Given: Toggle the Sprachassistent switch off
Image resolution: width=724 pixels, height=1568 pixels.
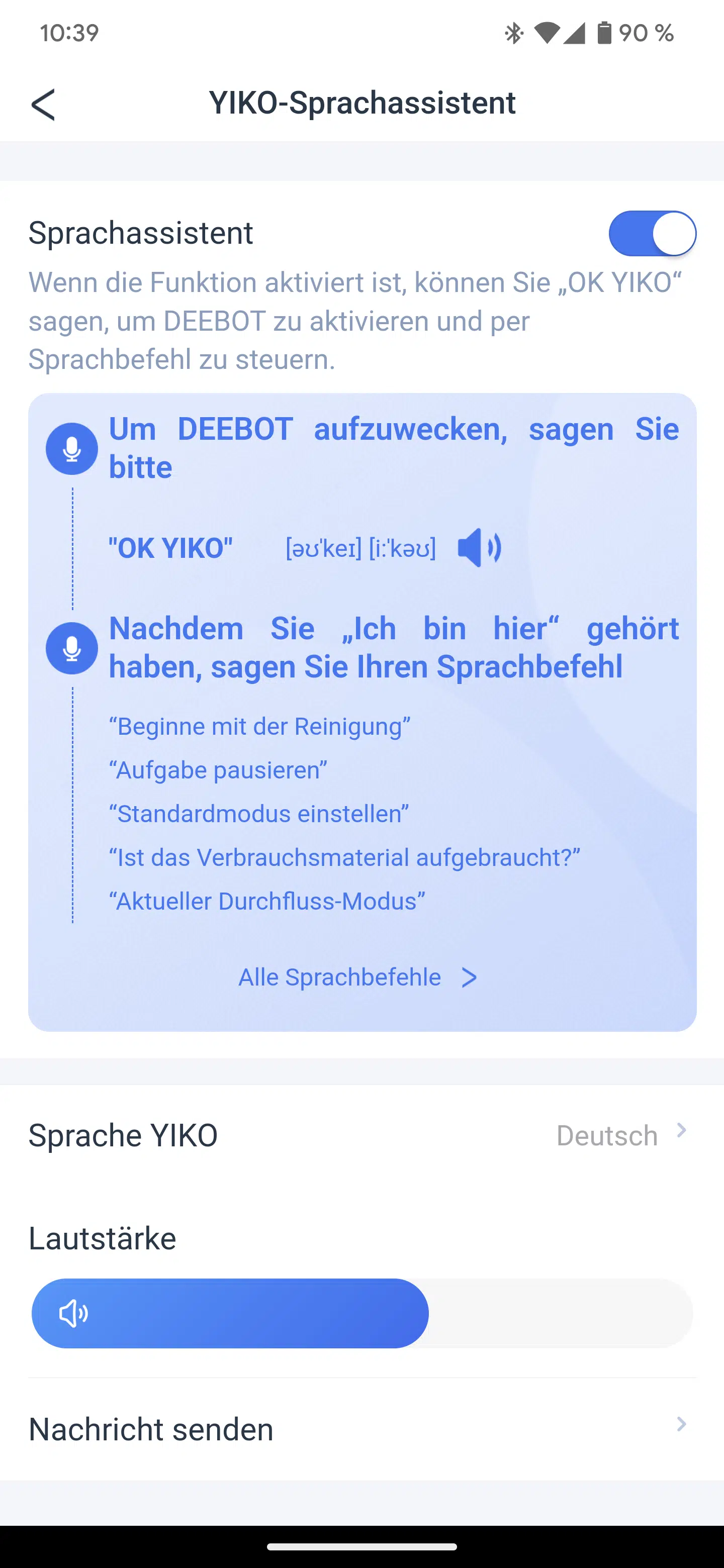Looking at the screenshot, I should [x=652, y=234].
